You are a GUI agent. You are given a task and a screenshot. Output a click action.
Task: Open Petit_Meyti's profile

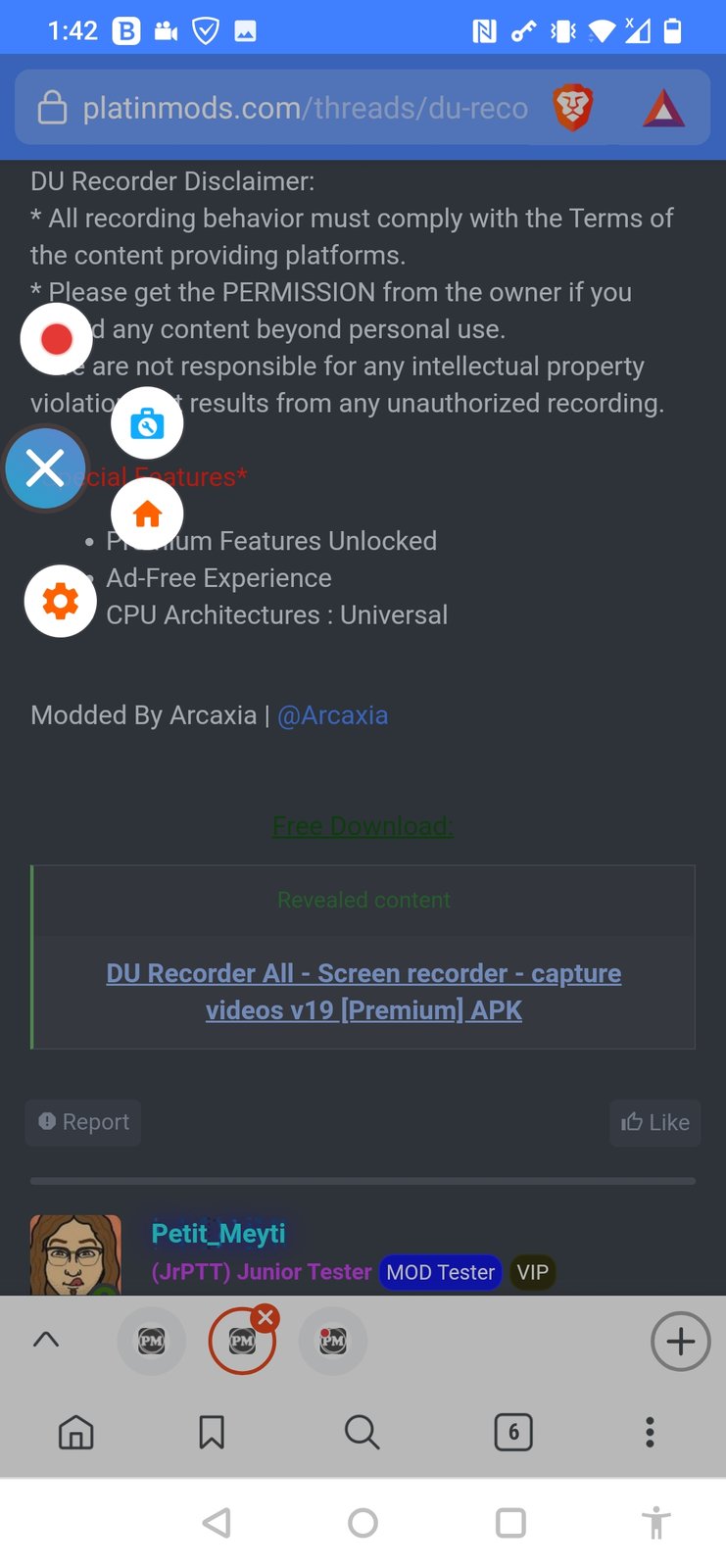pyautogui.click(x=218, y=1233)
